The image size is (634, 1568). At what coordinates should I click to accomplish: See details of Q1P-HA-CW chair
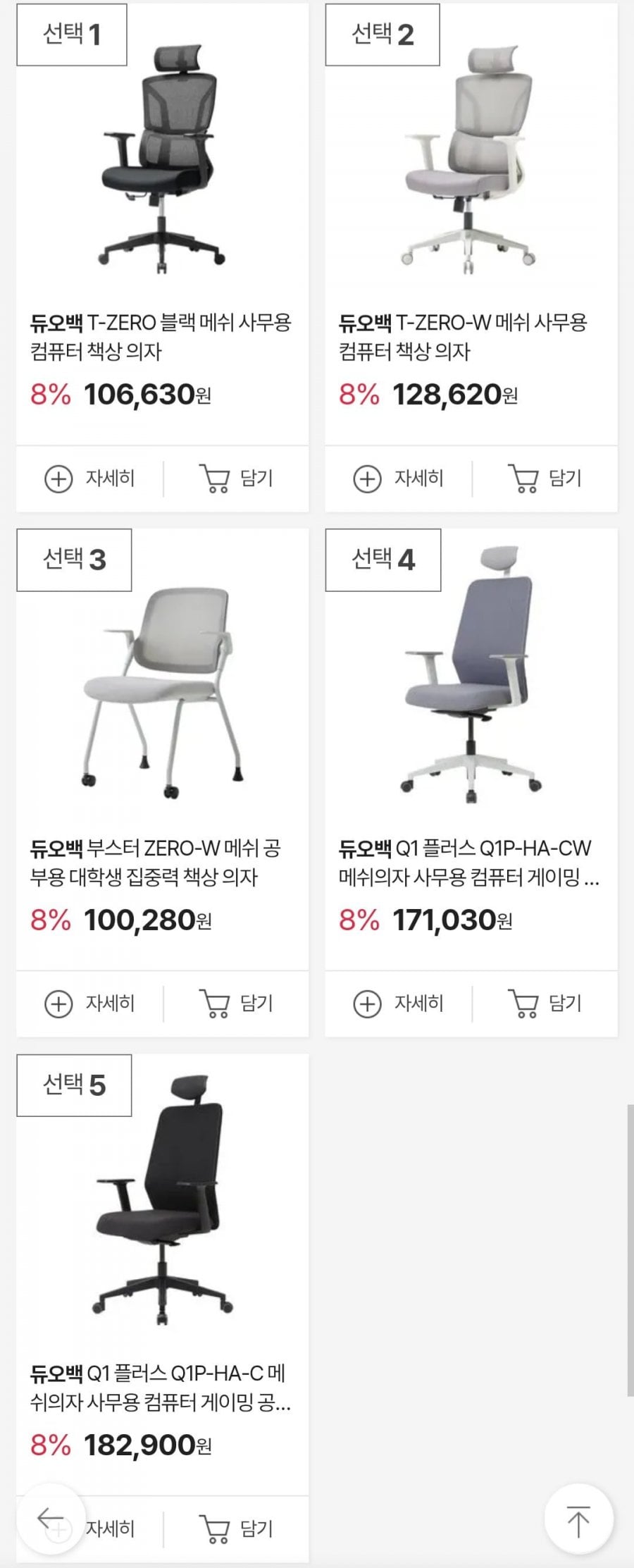point(398,1004)
